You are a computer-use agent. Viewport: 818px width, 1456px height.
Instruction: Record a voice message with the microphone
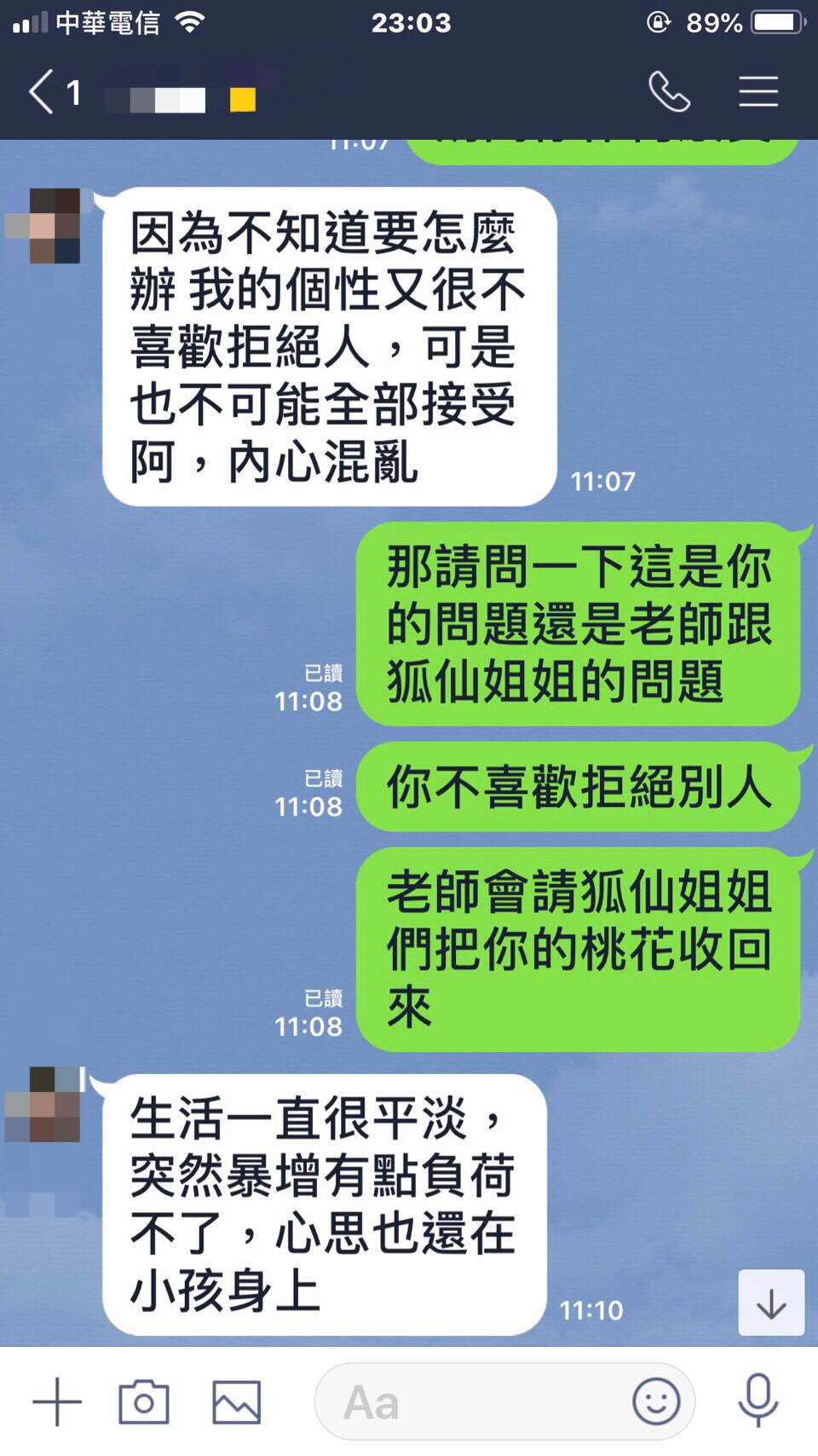pos(758,1401)
